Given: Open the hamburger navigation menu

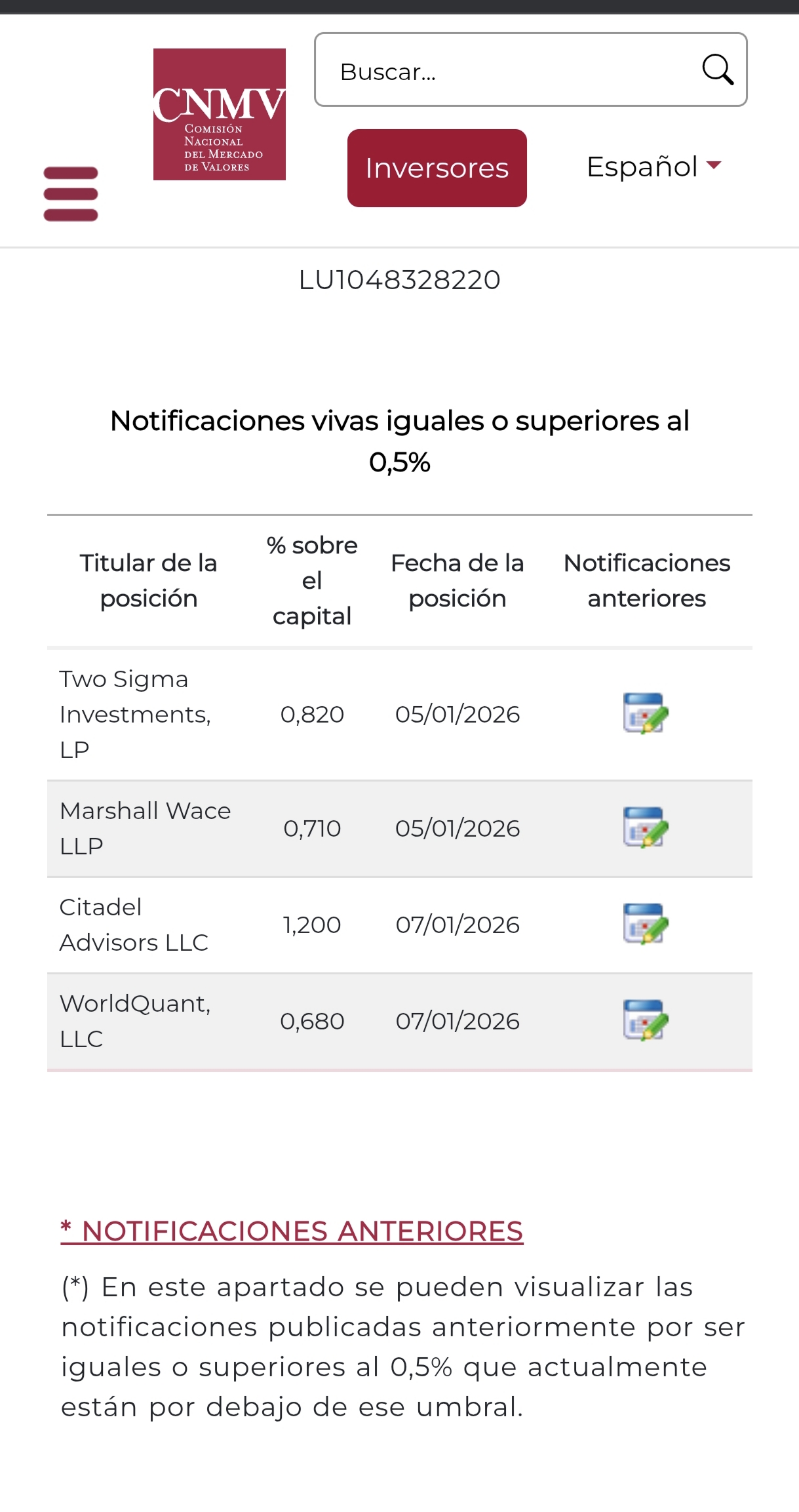Looking at the screenshot, I should pos(71,194).
